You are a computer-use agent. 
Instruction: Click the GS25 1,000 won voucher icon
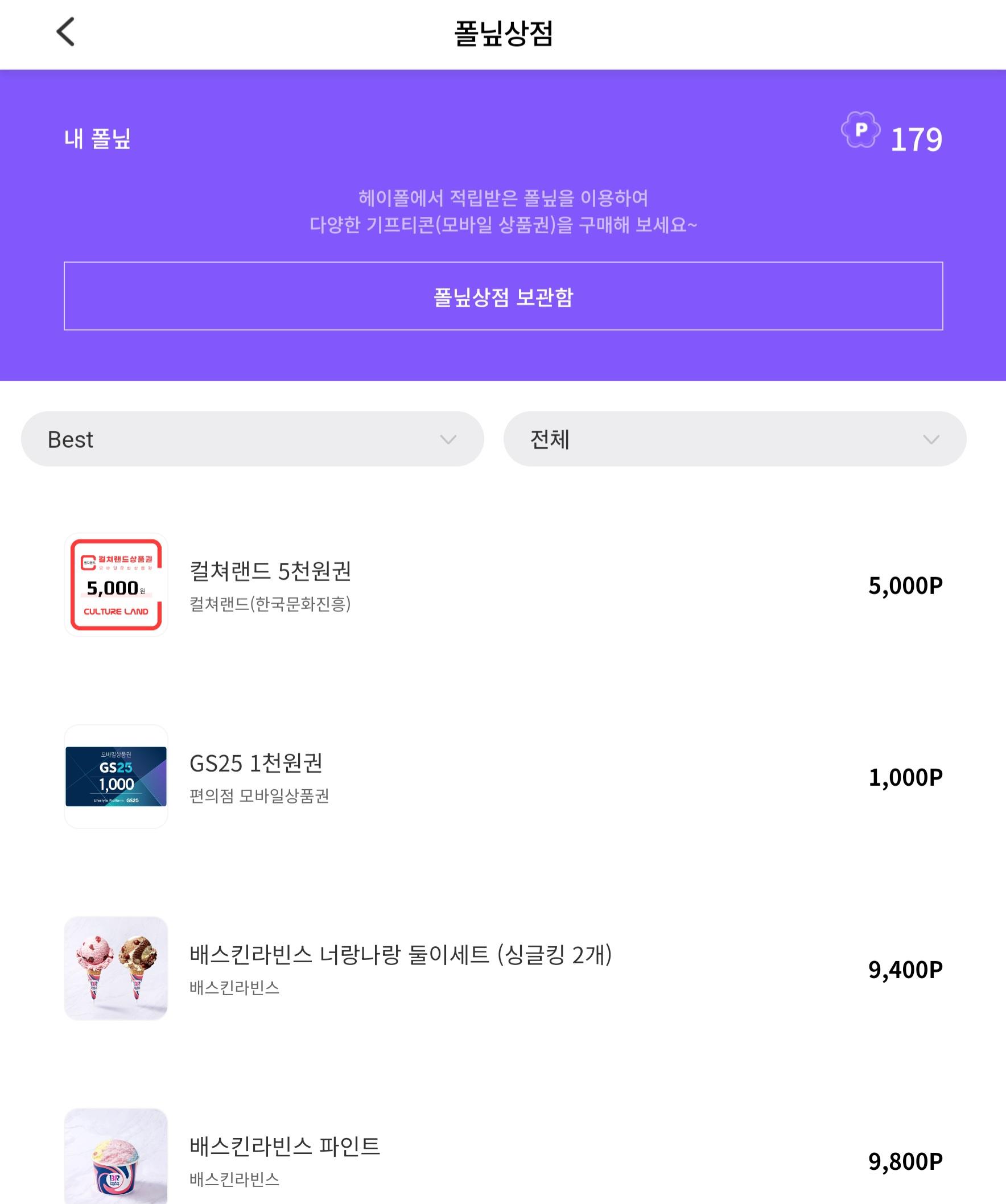click(x=117, y=777)
